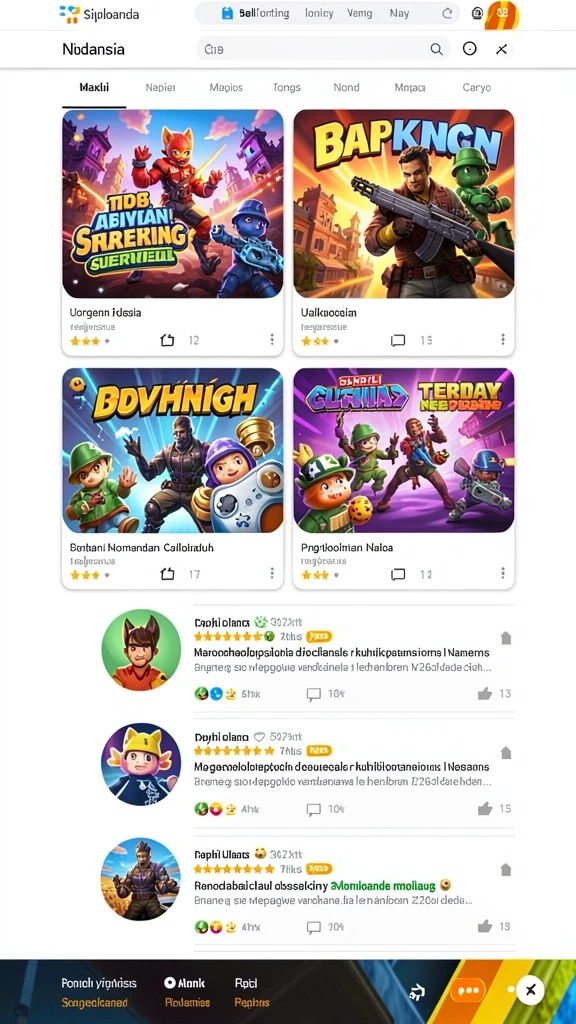The height and width of the screenshot is (1024, 576).
Task: Dismiss the bottom banner with the X
Action: pos(530,991)
